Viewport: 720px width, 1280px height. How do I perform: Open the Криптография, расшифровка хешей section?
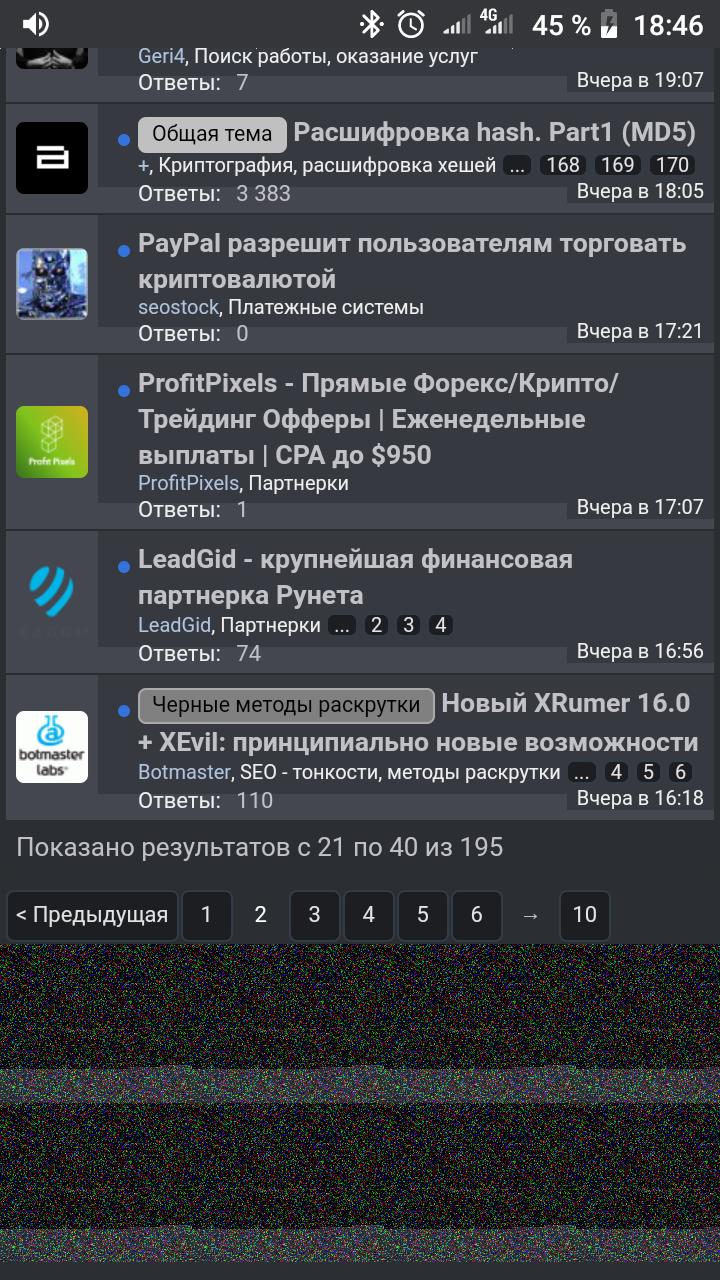click(327, 165)
